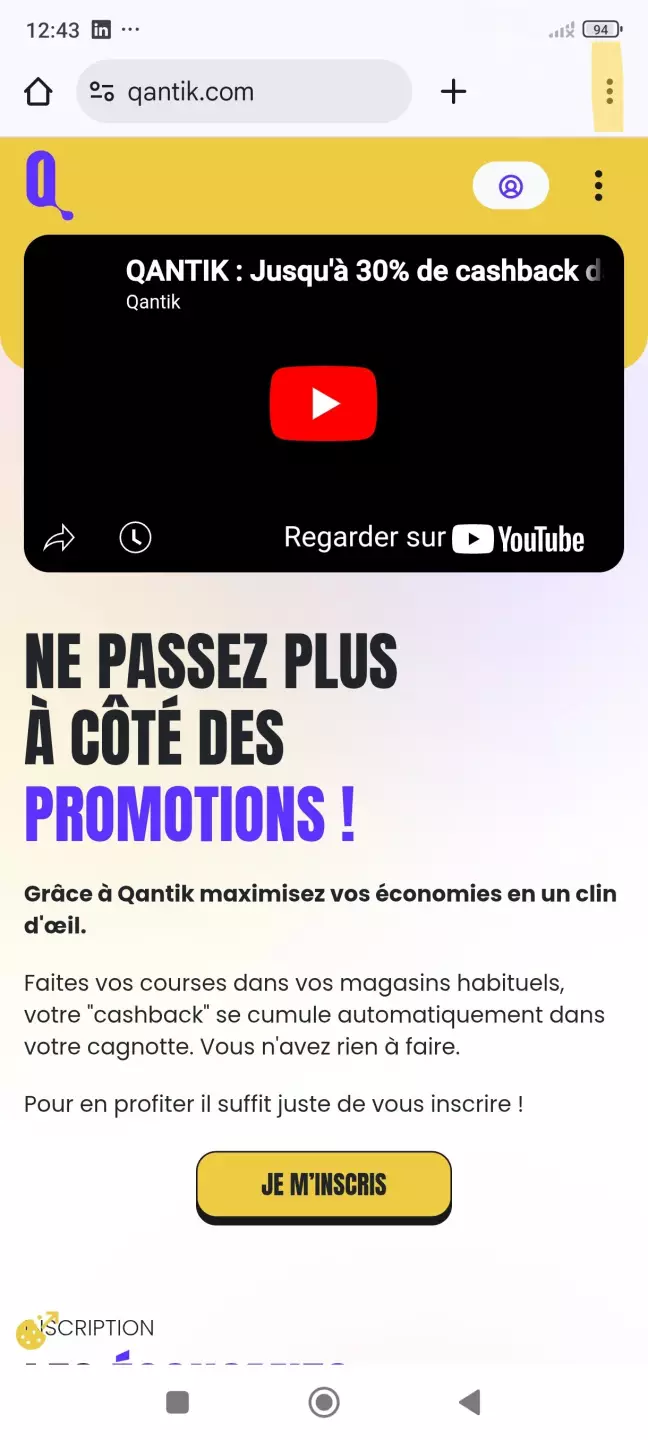This screenshot has width=648, height=1440.
Task: Tap the qantik.com address bar
Action: (x=243, y=92)
